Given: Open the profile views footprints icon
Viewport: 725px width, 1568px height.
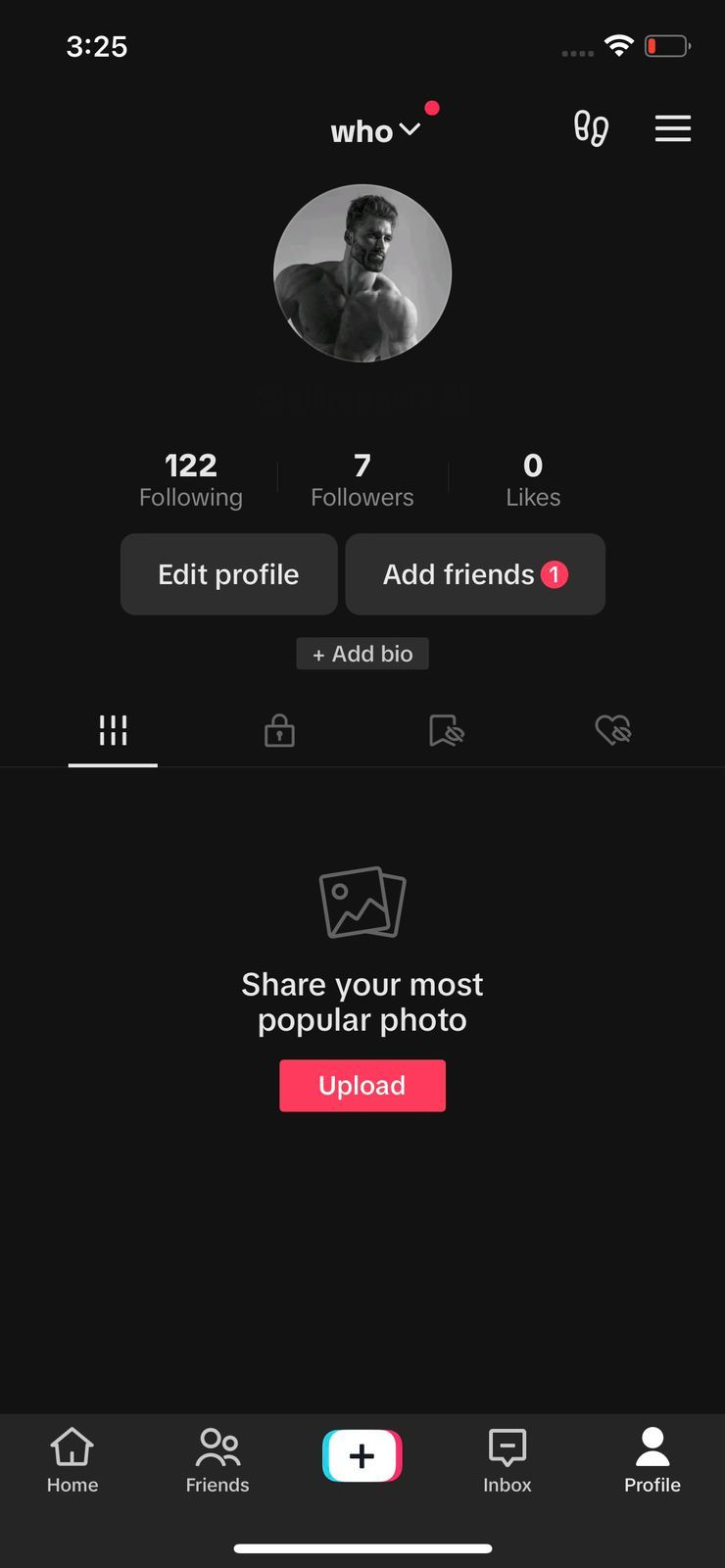Looking at the screenshot, I should pyautogui.click(x=591, y=128).
